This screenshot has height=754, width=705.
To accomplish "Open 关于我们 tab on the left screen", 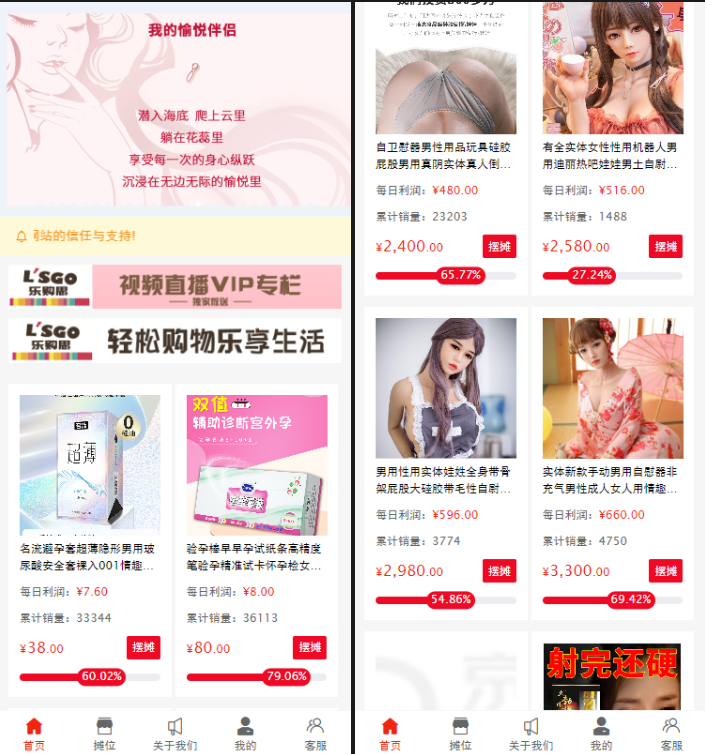I will pos(175,733).
